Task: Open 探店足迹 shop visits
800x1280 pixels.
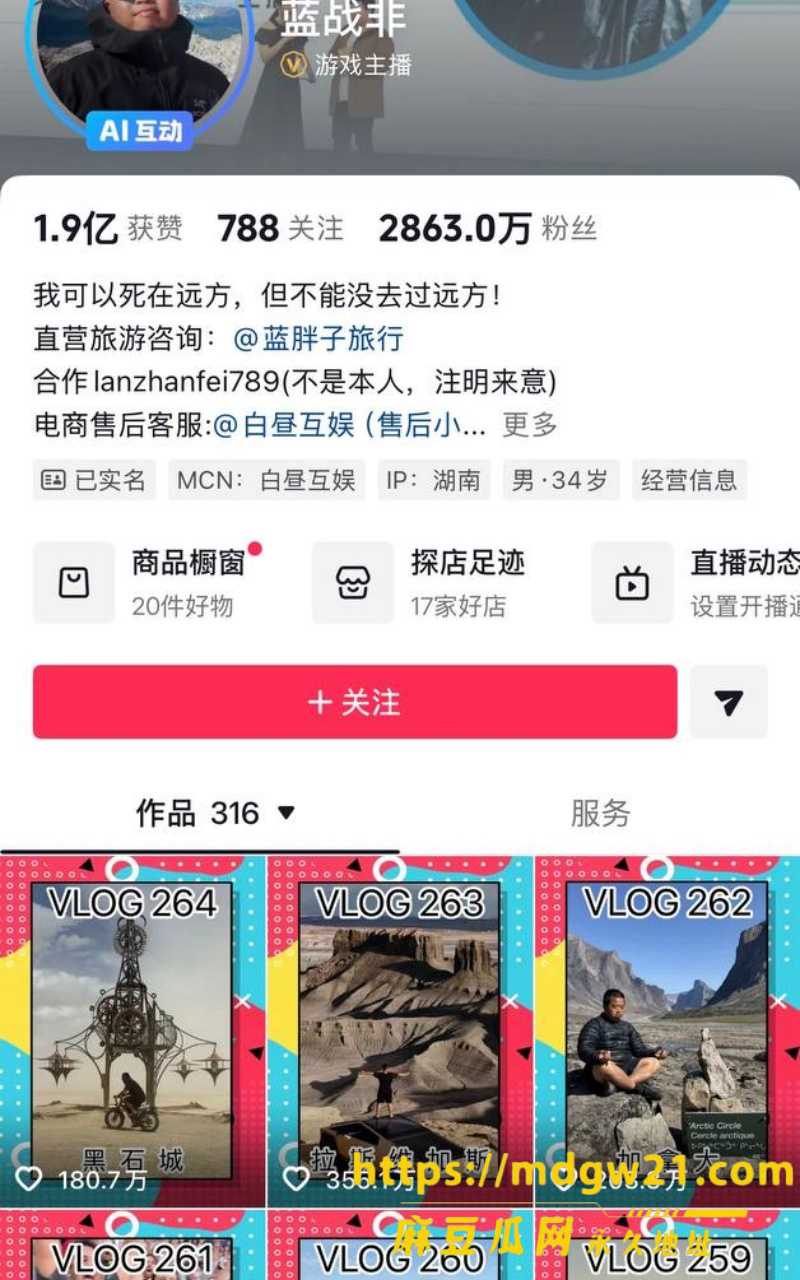Action: [420, 583]
